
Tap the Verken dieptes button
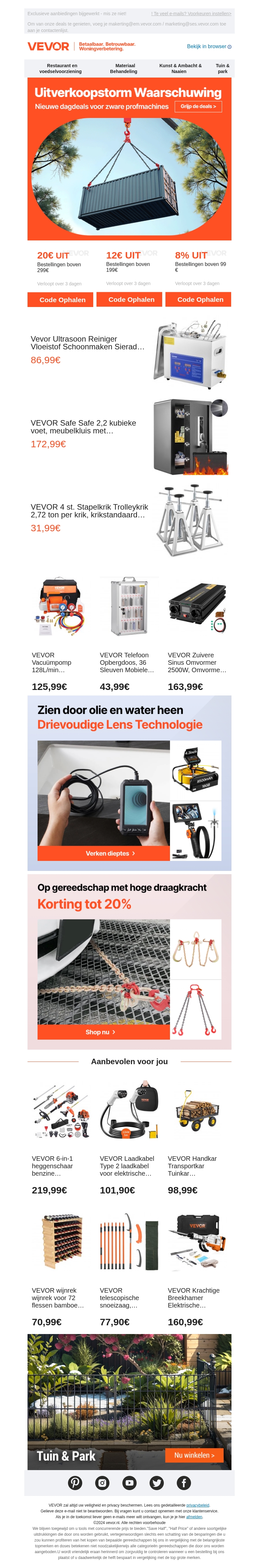[x=104, y=853]
